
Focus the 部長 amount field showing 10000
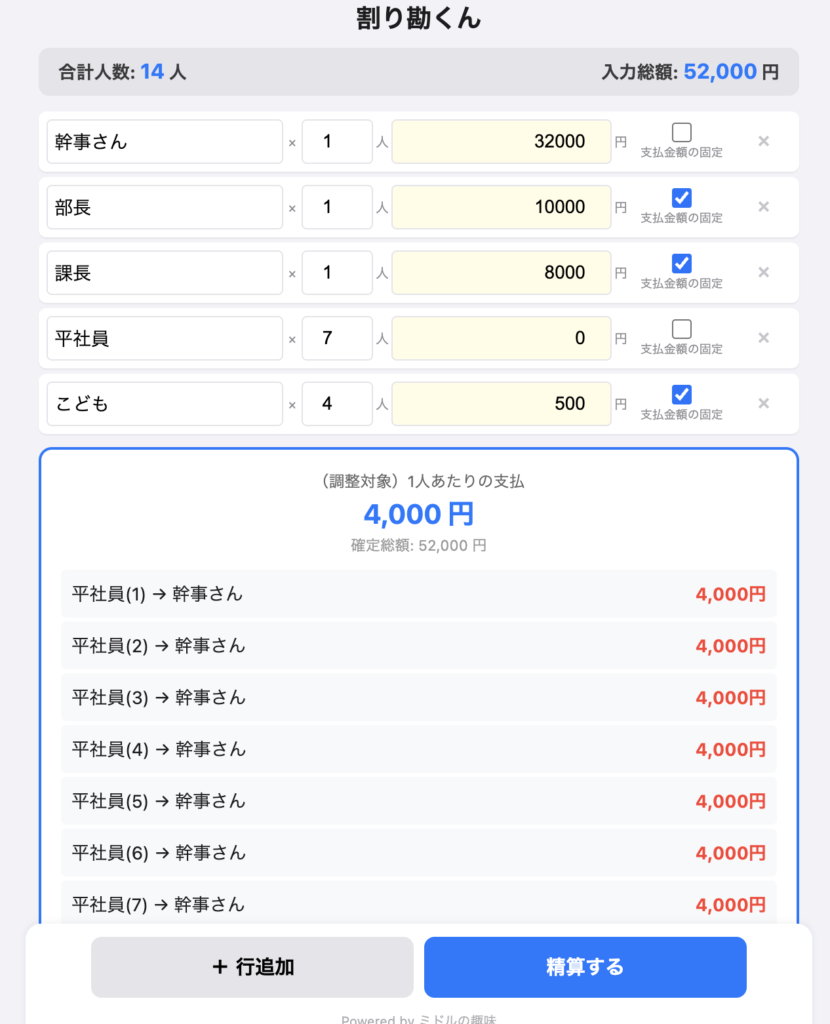click(501, 207)
